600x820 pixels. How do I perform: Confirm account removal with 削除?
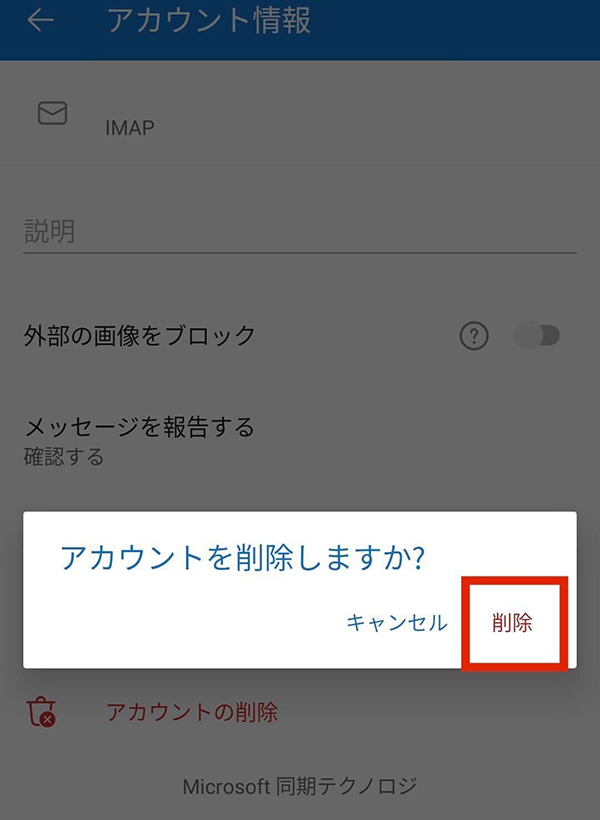[x=512, y=623]
